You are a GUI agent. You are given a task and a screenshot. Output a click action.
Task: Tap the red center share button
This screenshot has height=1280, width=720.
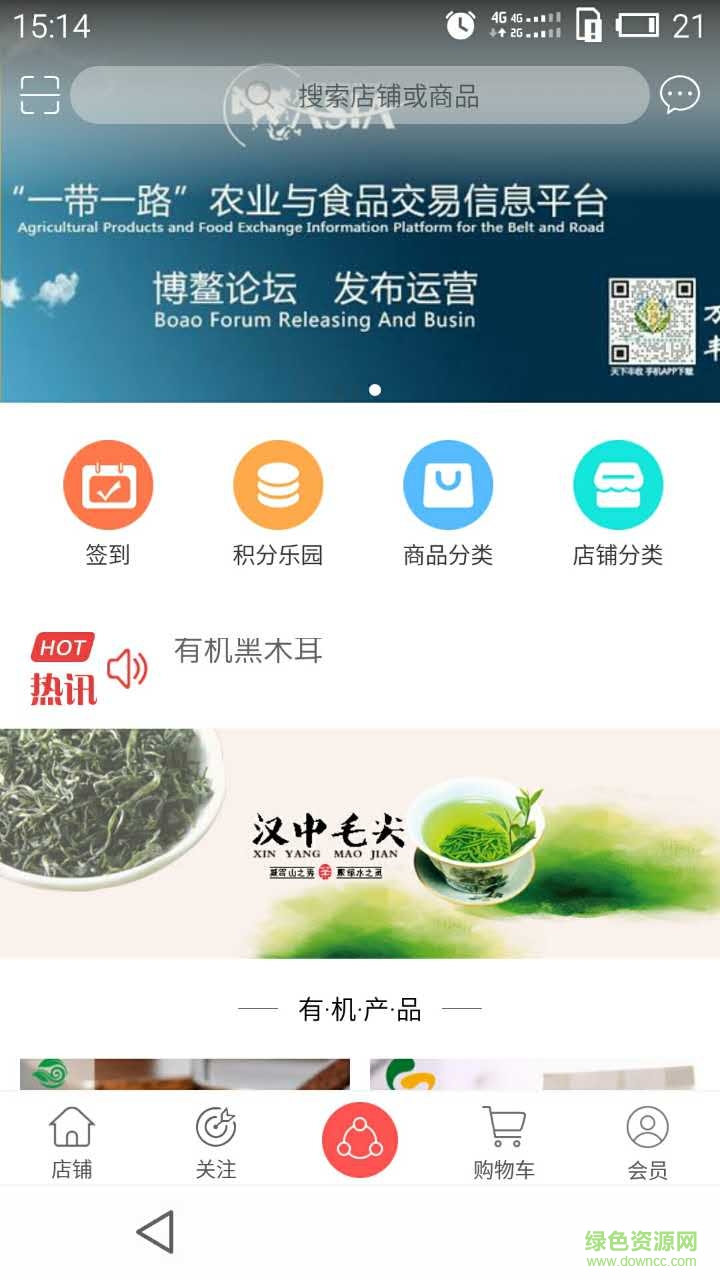pos(360,1139)
